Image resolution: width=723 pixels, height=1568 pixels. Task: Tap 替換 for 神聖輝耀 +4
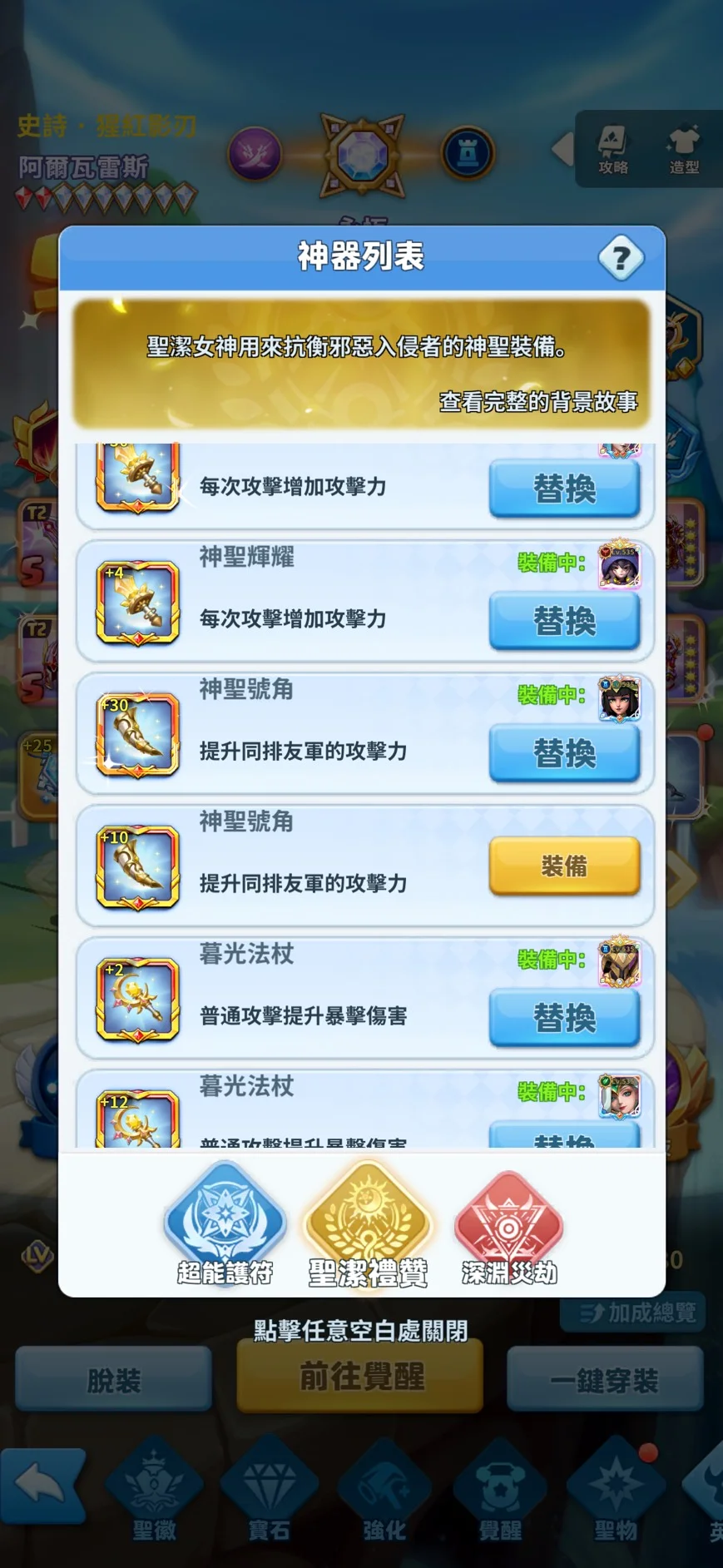click(x=564, y=621)
